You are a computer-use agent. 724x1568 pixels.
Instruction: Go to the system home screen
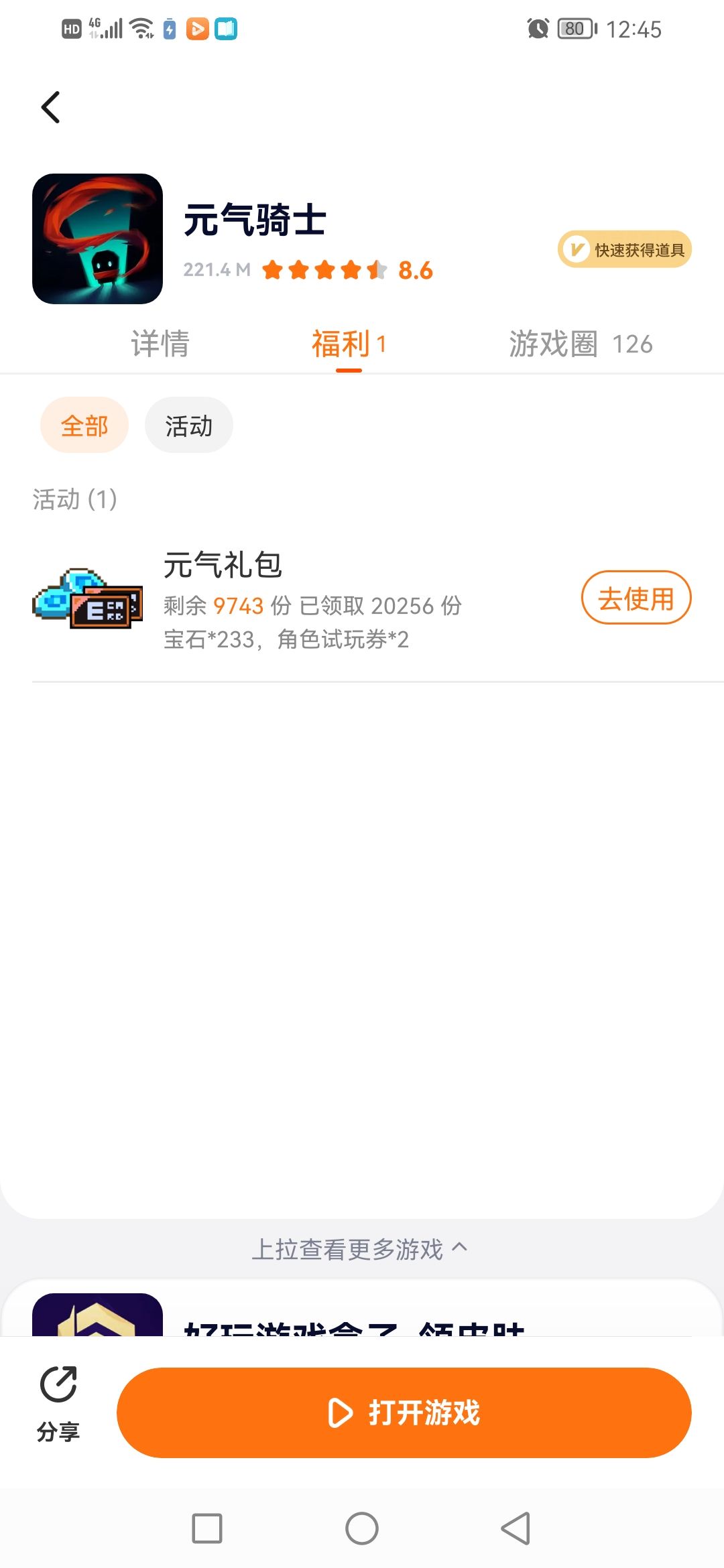coord(362,1528)
